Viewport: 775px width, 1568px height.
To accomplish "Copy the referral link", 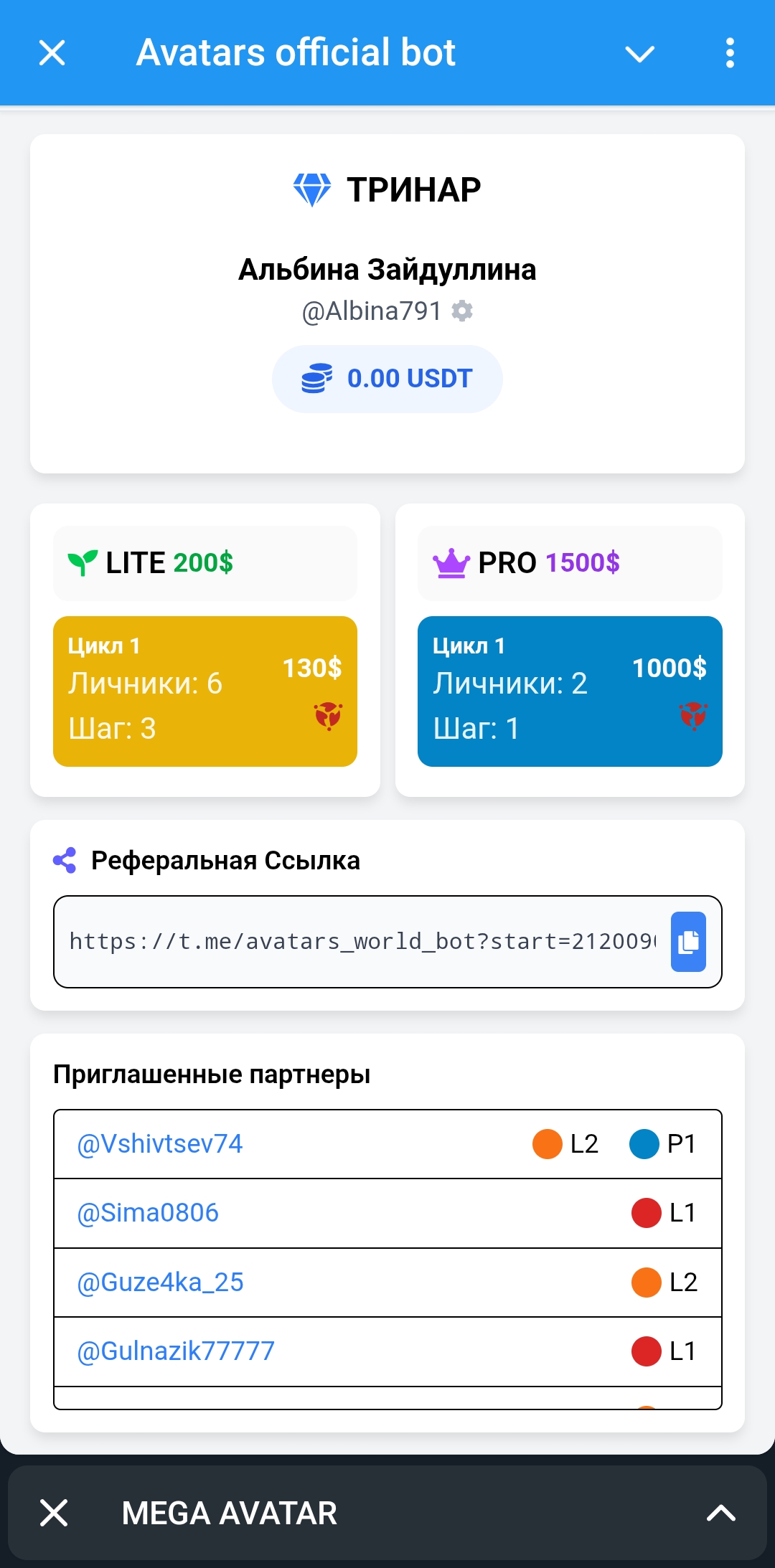I will click(688, 942).
